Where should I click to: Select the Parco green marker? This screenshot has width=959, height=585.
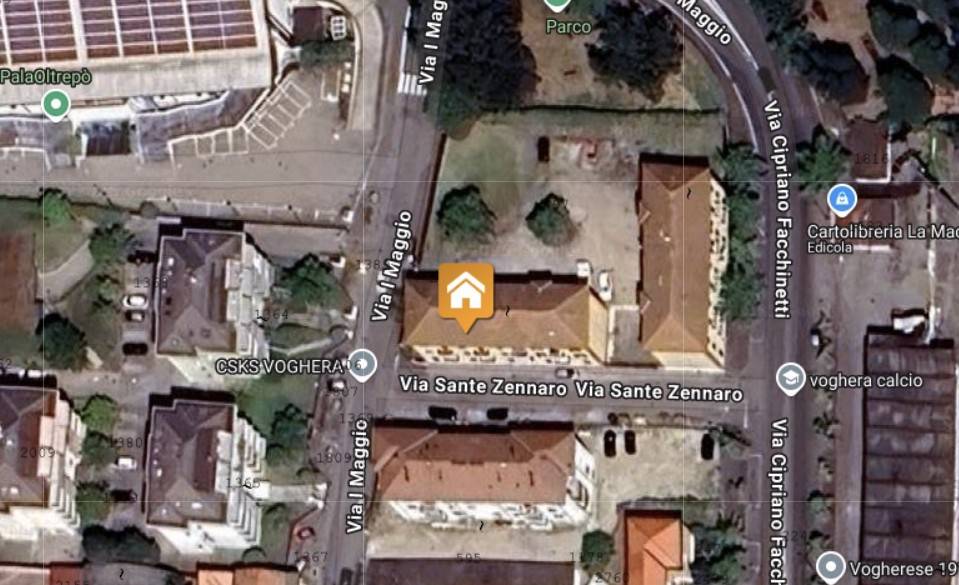point(558,4)
